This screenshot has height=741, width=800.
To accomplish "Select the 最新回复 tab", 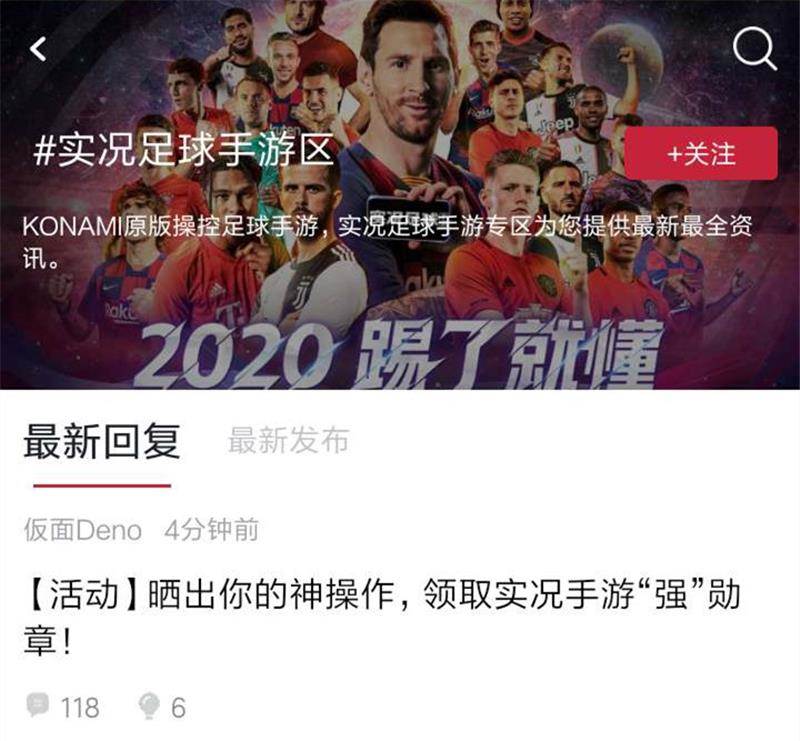I will 101,441.
